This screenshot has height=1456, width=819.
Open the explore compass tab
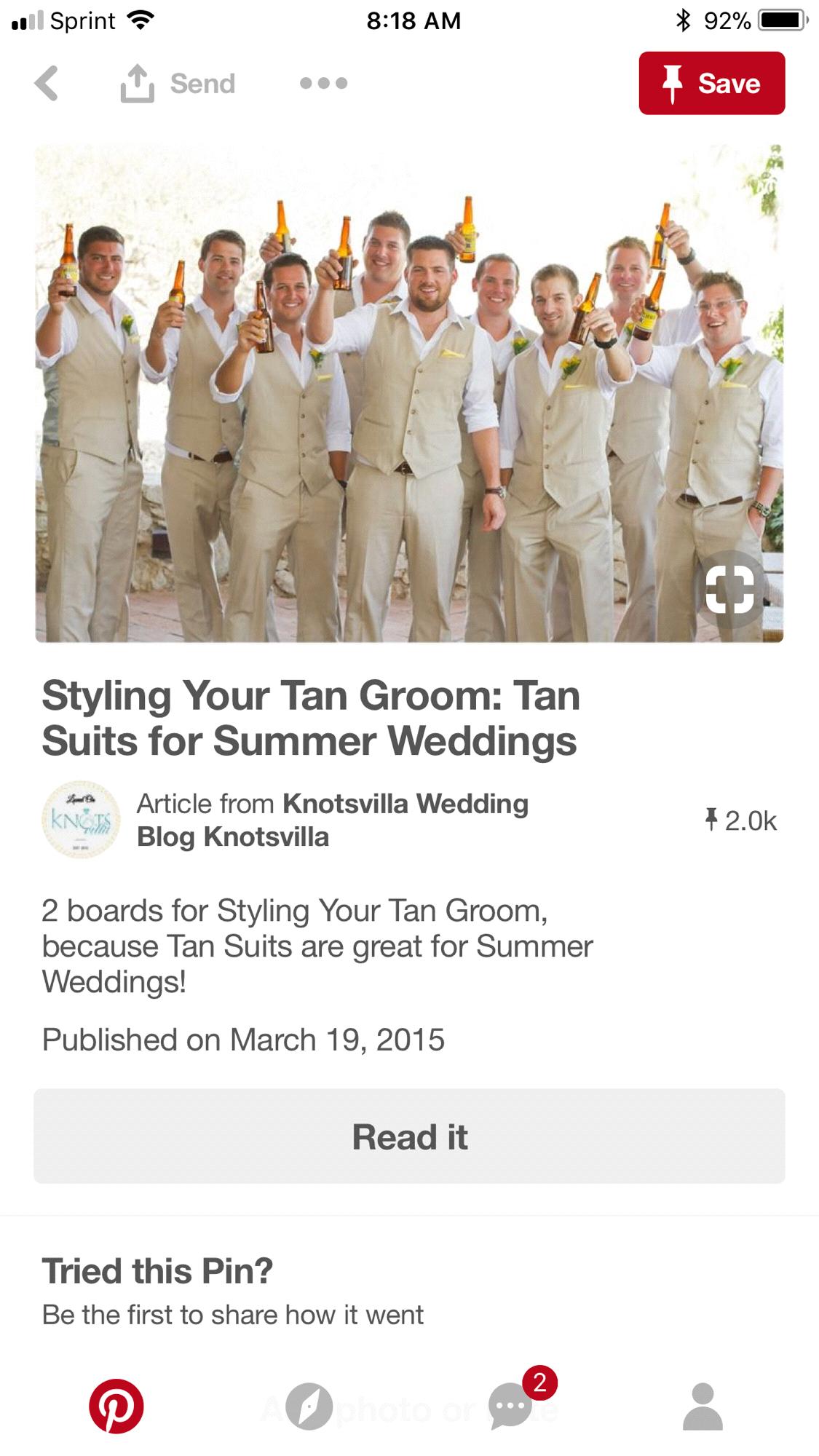(x=309, y=1406)
